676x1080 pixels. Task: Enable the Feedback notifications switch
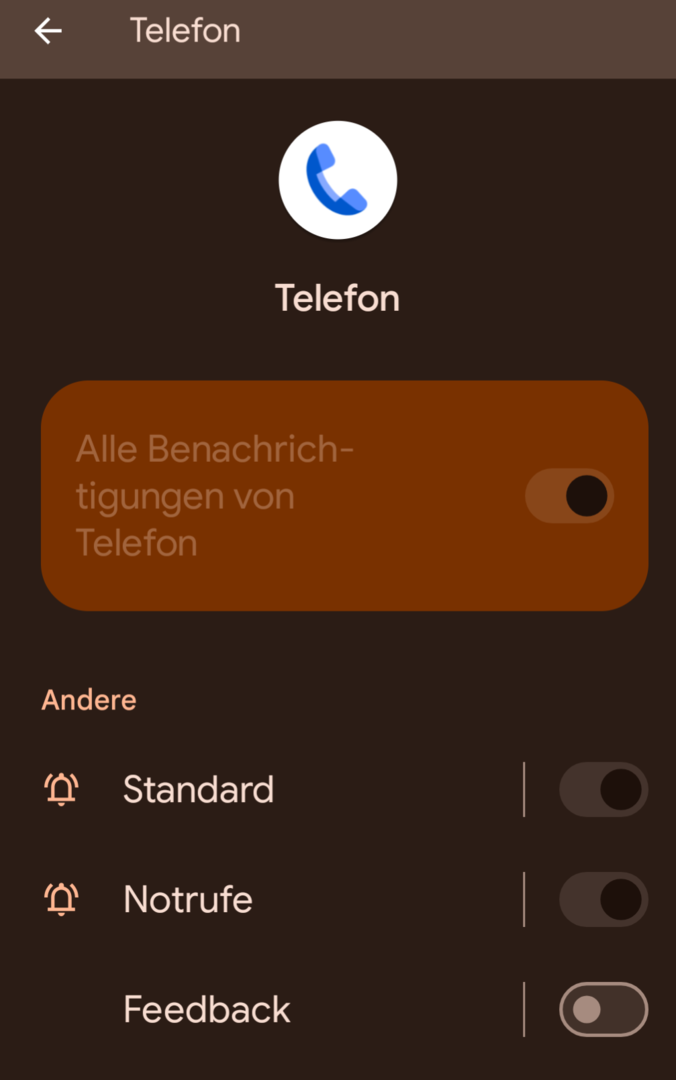(x=603, y=1010)
